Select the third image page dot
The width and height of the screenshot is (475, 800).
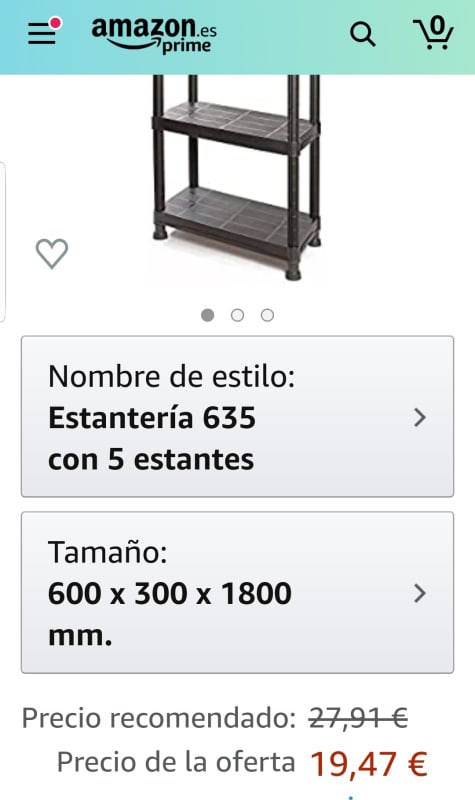click(267, 315)
